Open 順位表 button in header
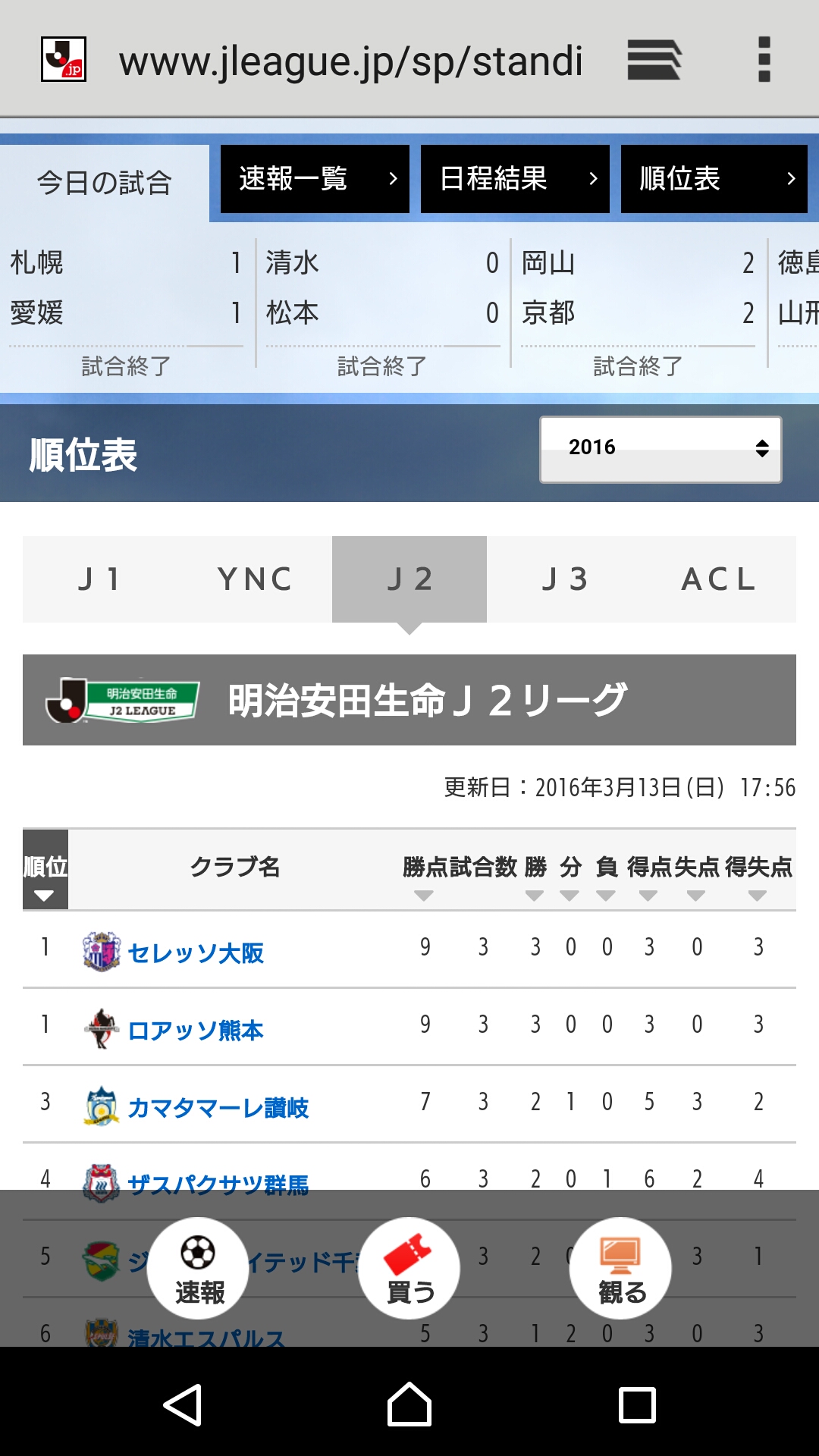Image resolution: width=819 pixels, height=1456 pixels. pos(714,179)
